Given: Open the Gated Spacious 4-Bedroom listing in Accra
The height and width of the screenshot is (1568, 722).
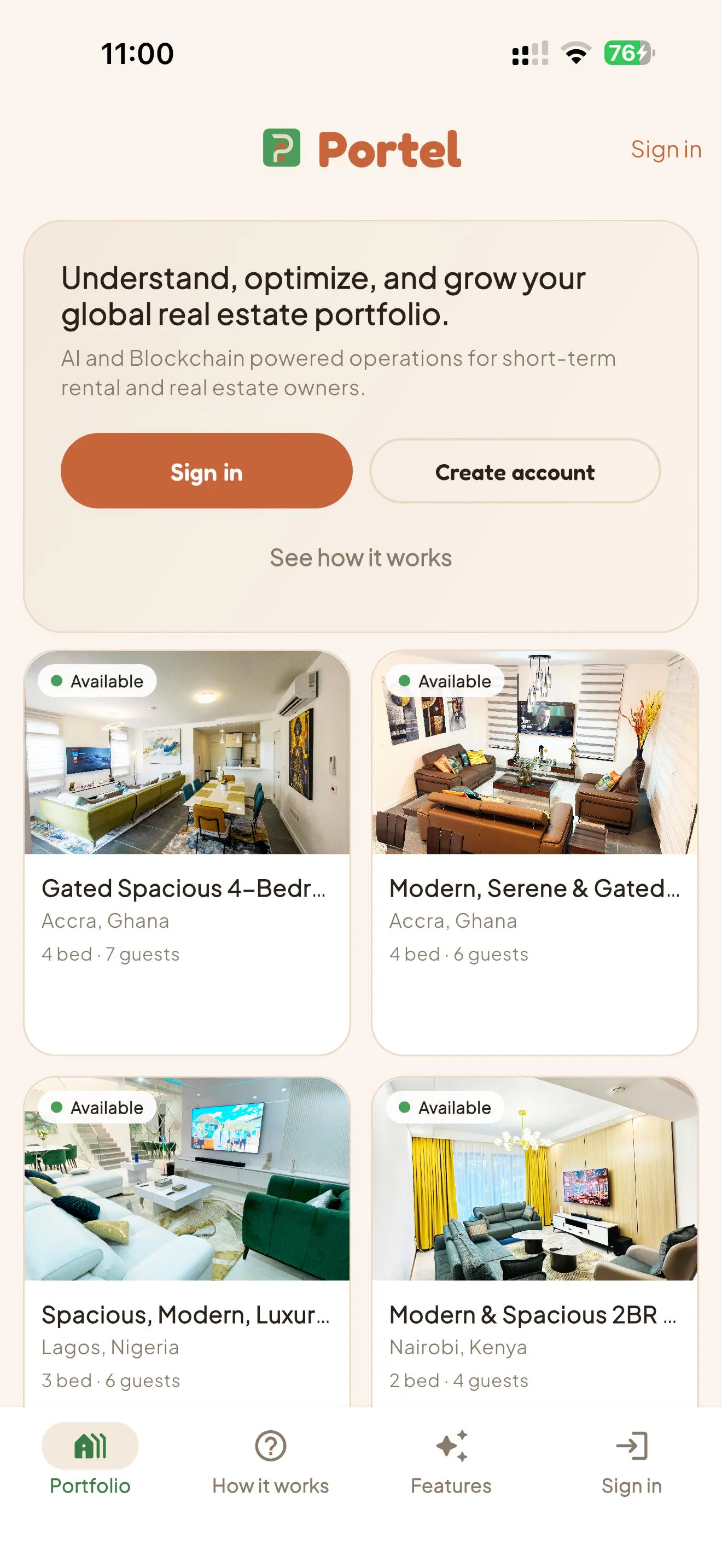Looking at the screenshot, I should tap(187, 852).
